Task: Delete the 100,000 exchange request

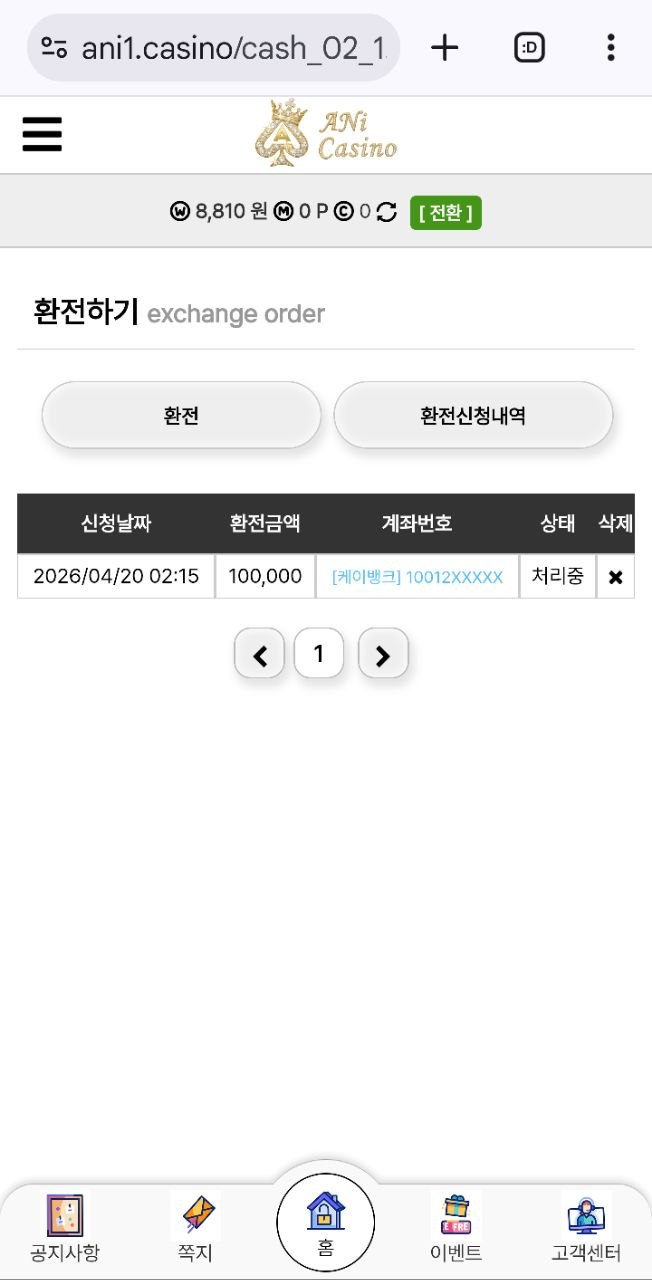Action: (615, 577)
